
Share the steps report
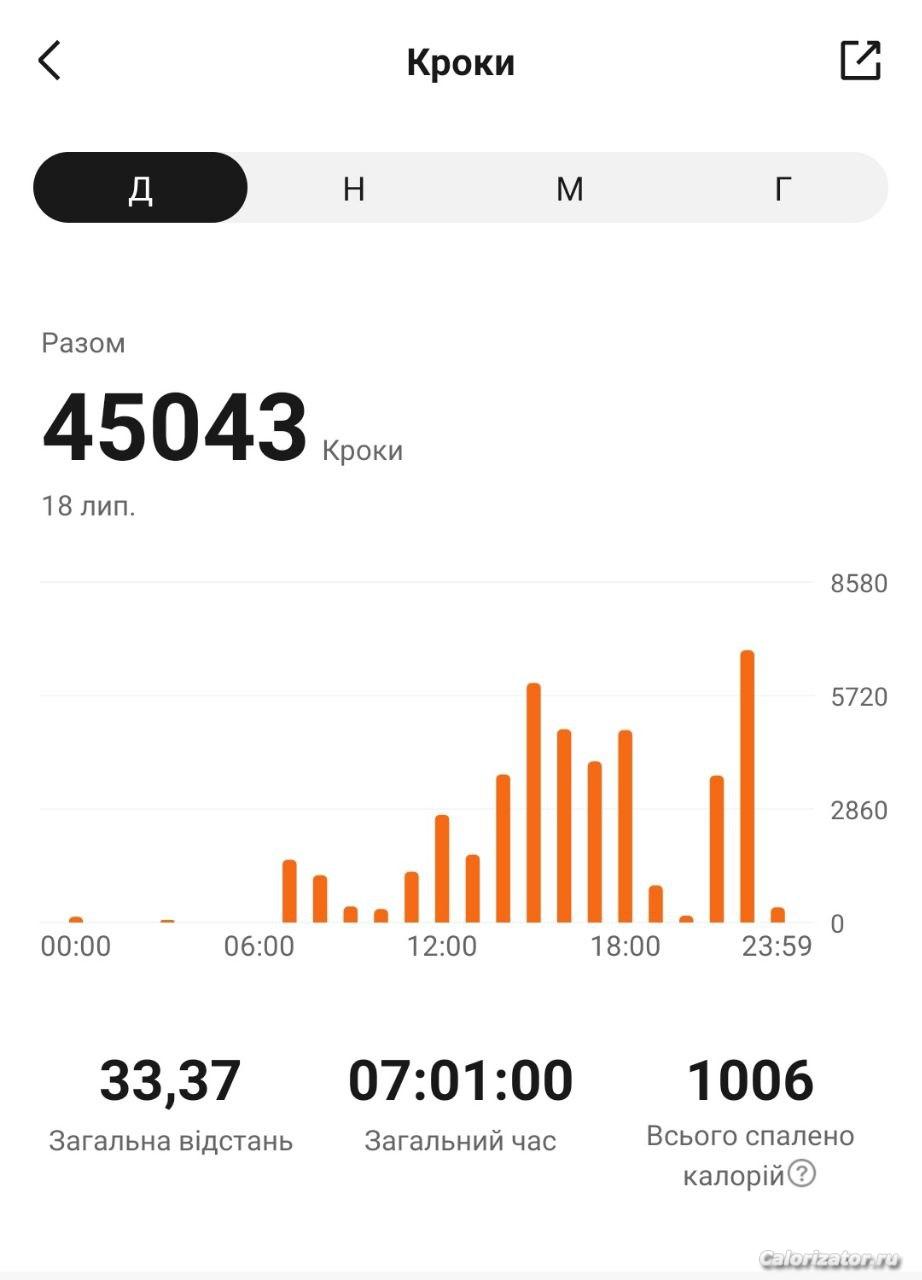pyautogui.click(x=860, y=61)
